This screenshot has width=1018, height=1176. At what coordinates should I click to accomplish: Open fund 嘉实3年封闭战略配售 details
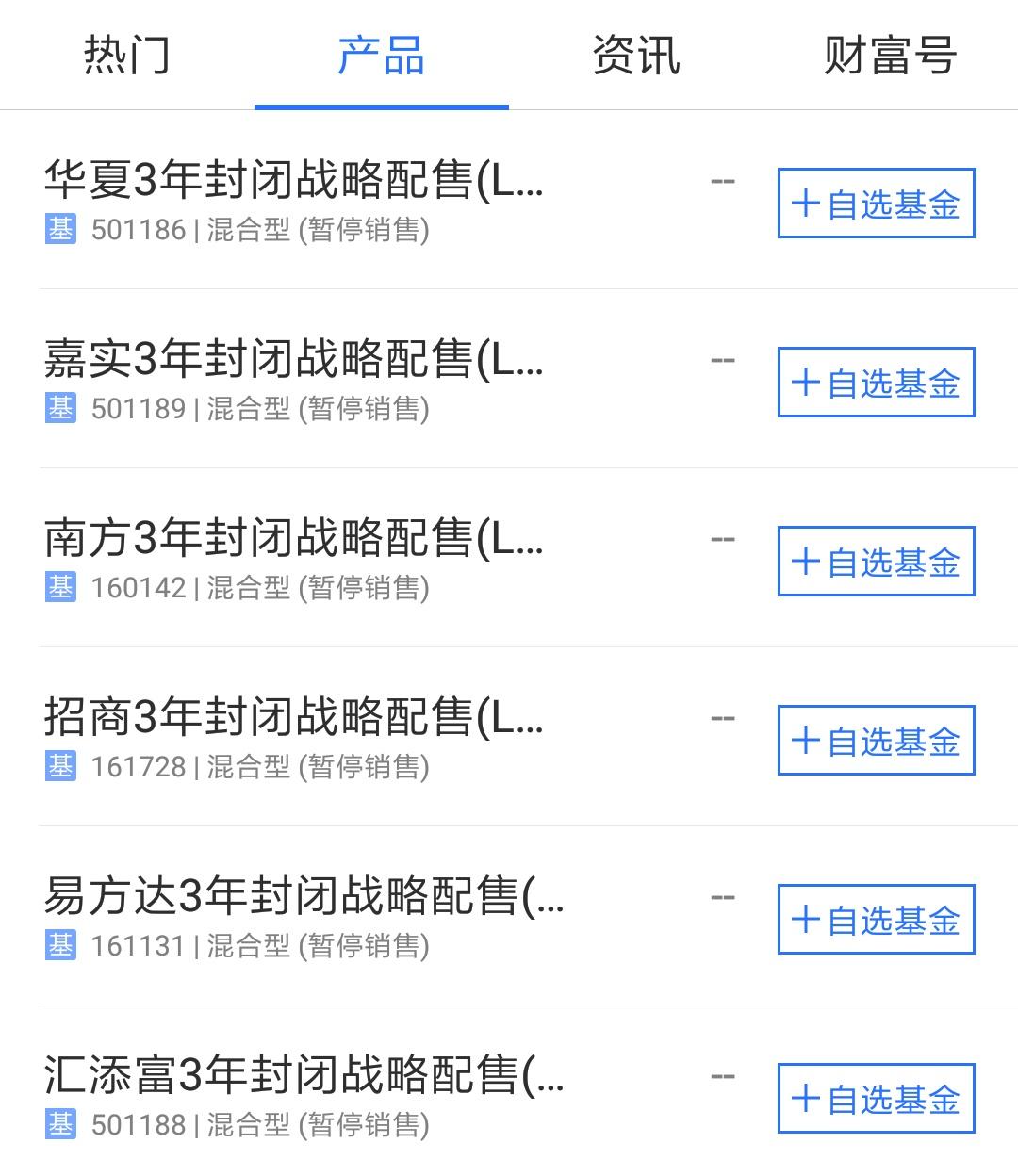click(294, 364)
